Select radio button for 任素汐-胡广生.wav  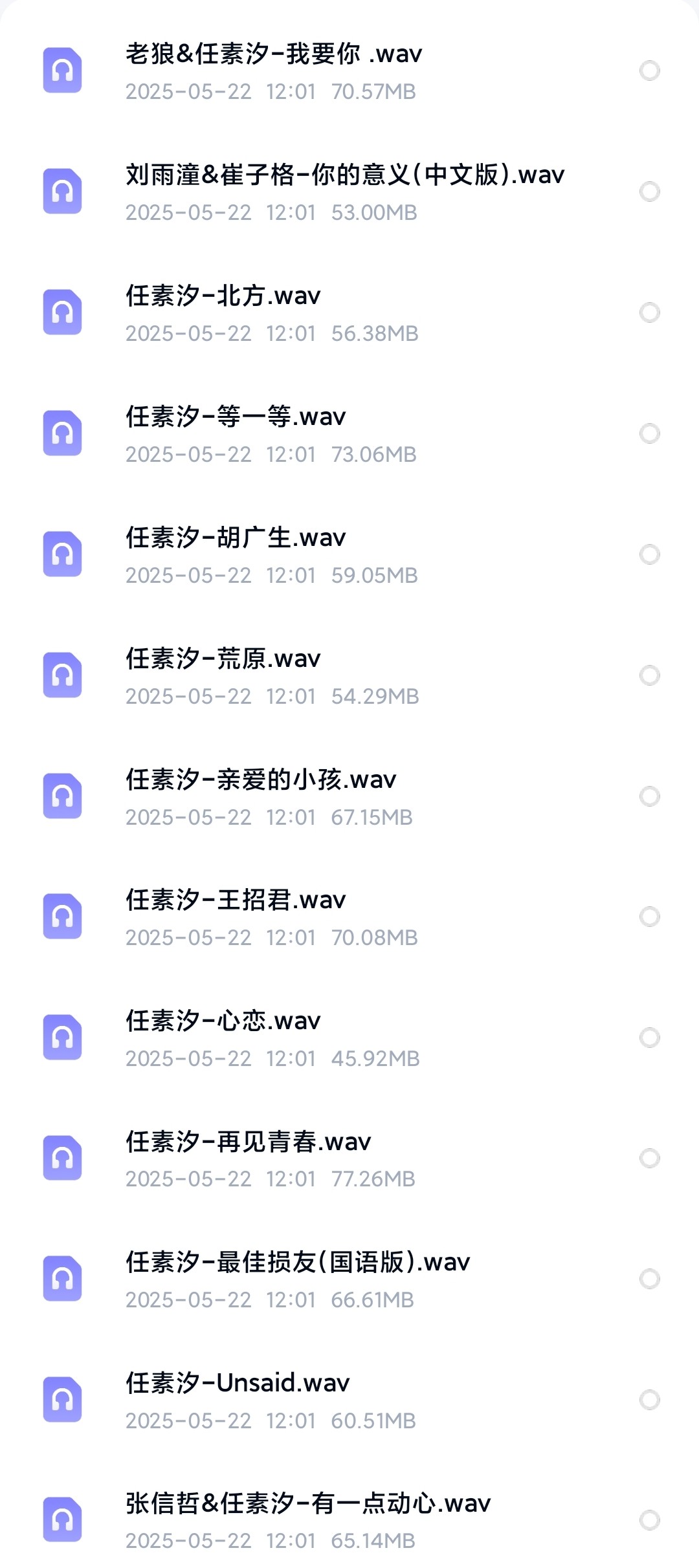pos(649,554)
